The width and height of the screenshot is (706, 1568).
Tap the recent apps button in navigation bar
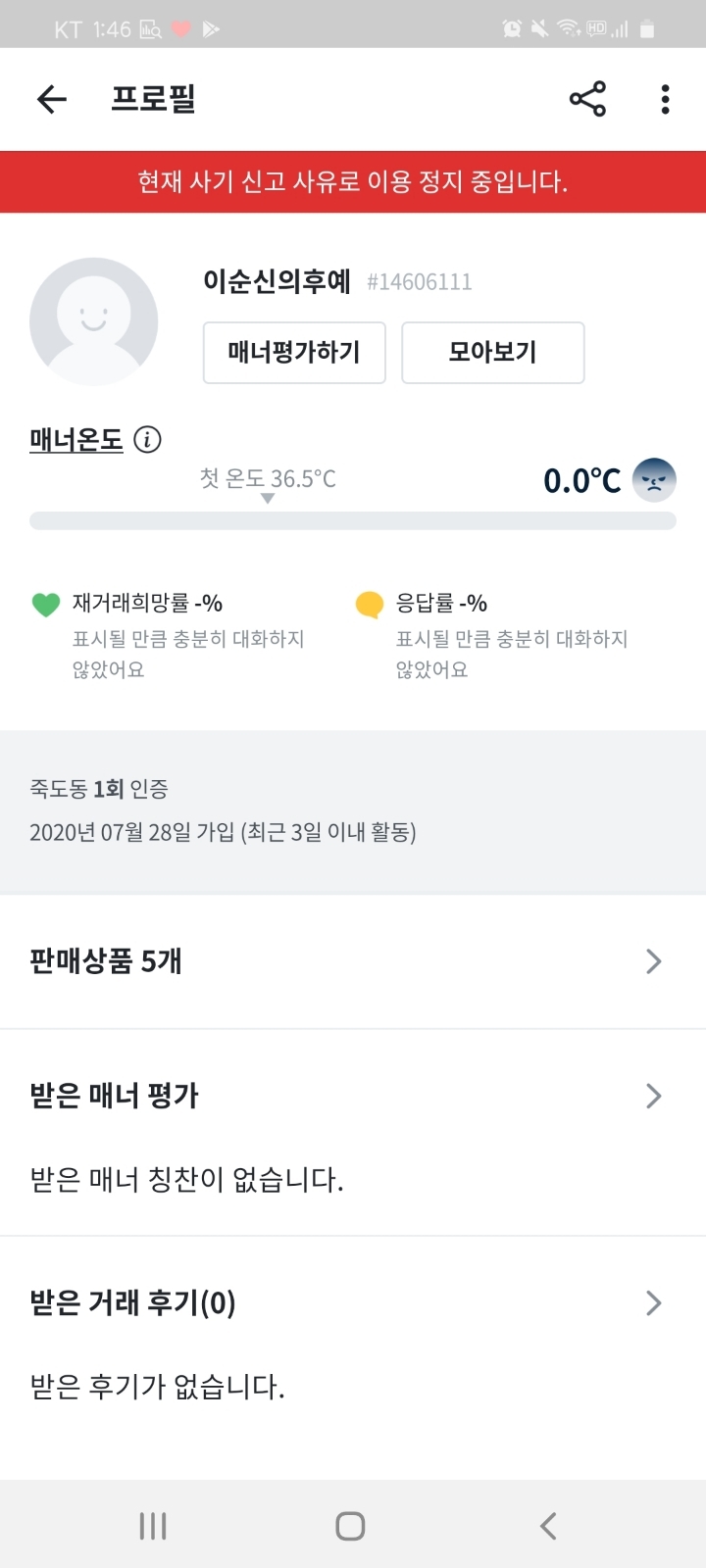(152, 1525)
